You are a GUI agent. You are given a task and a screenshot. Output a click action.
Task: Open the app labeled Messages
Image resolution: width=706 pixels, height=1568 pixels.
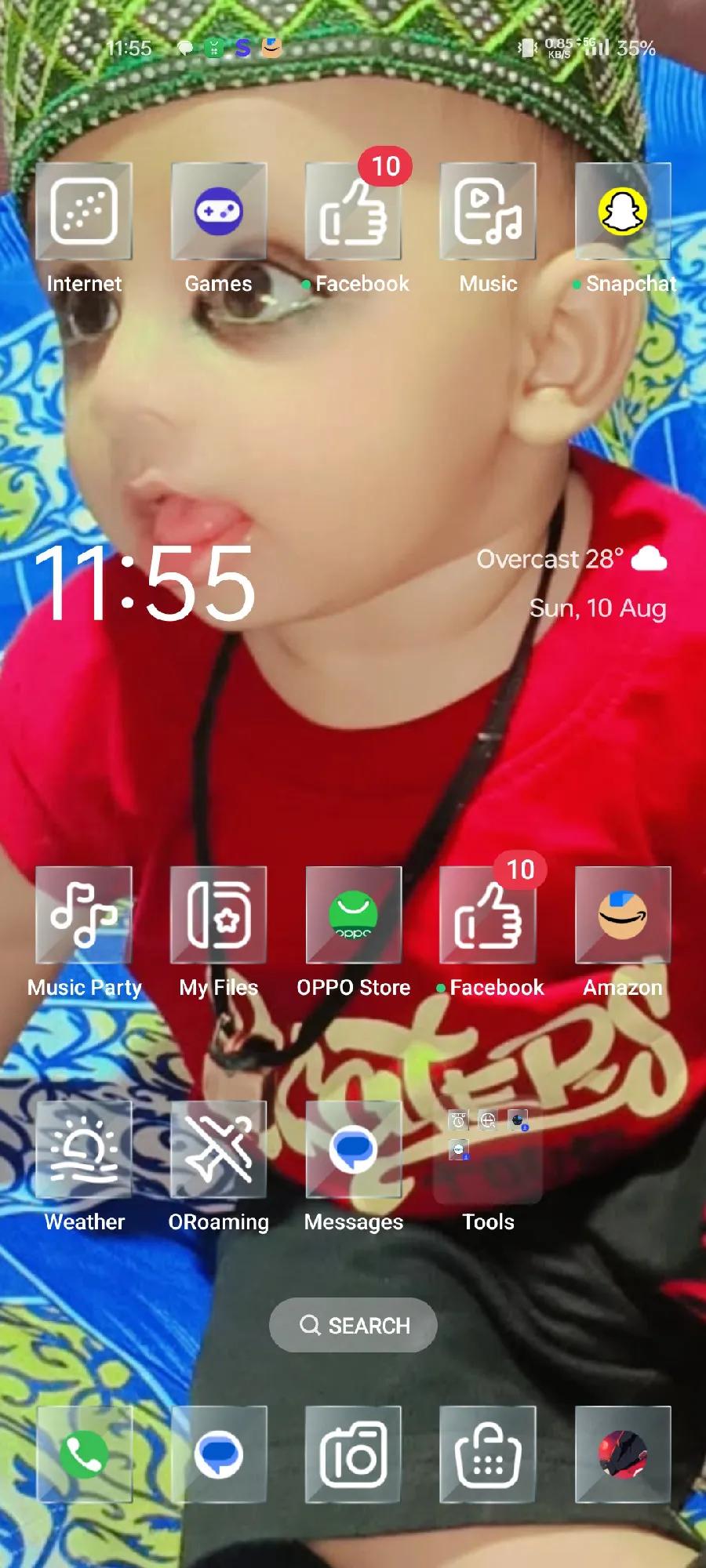353,1149
